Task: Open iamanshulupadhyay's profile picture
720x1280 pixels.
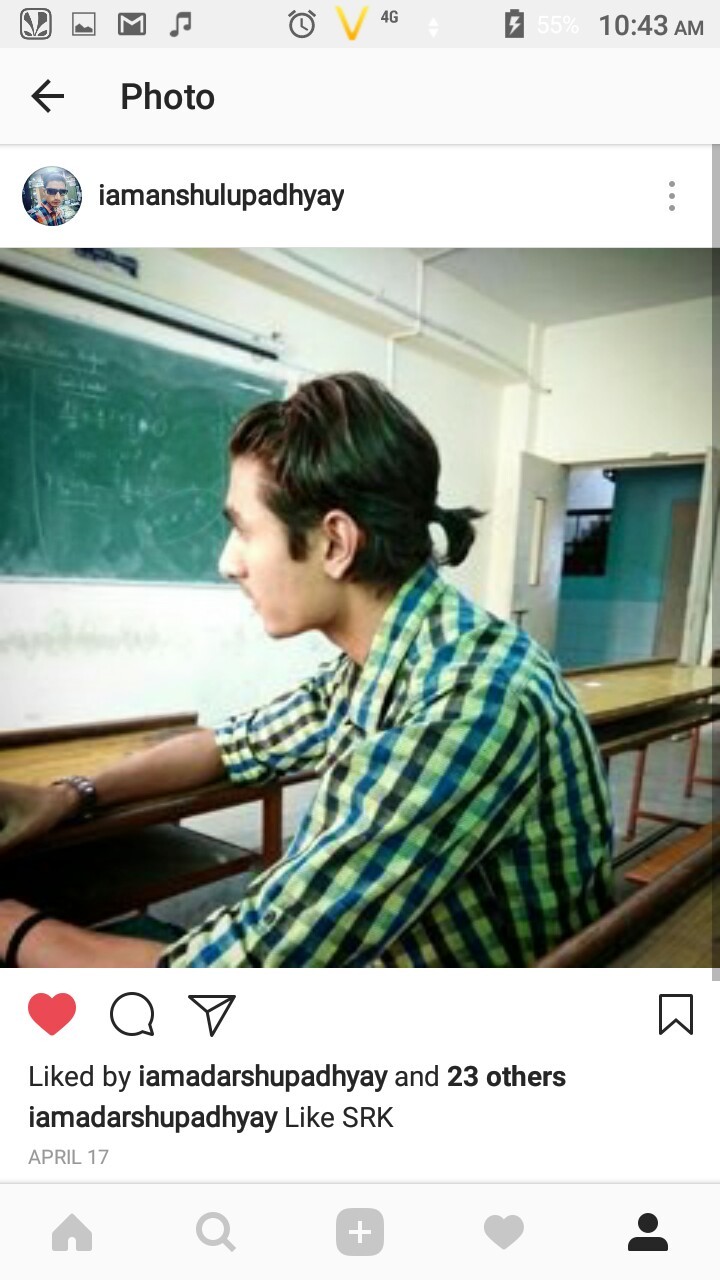Action: coord(51,196)
